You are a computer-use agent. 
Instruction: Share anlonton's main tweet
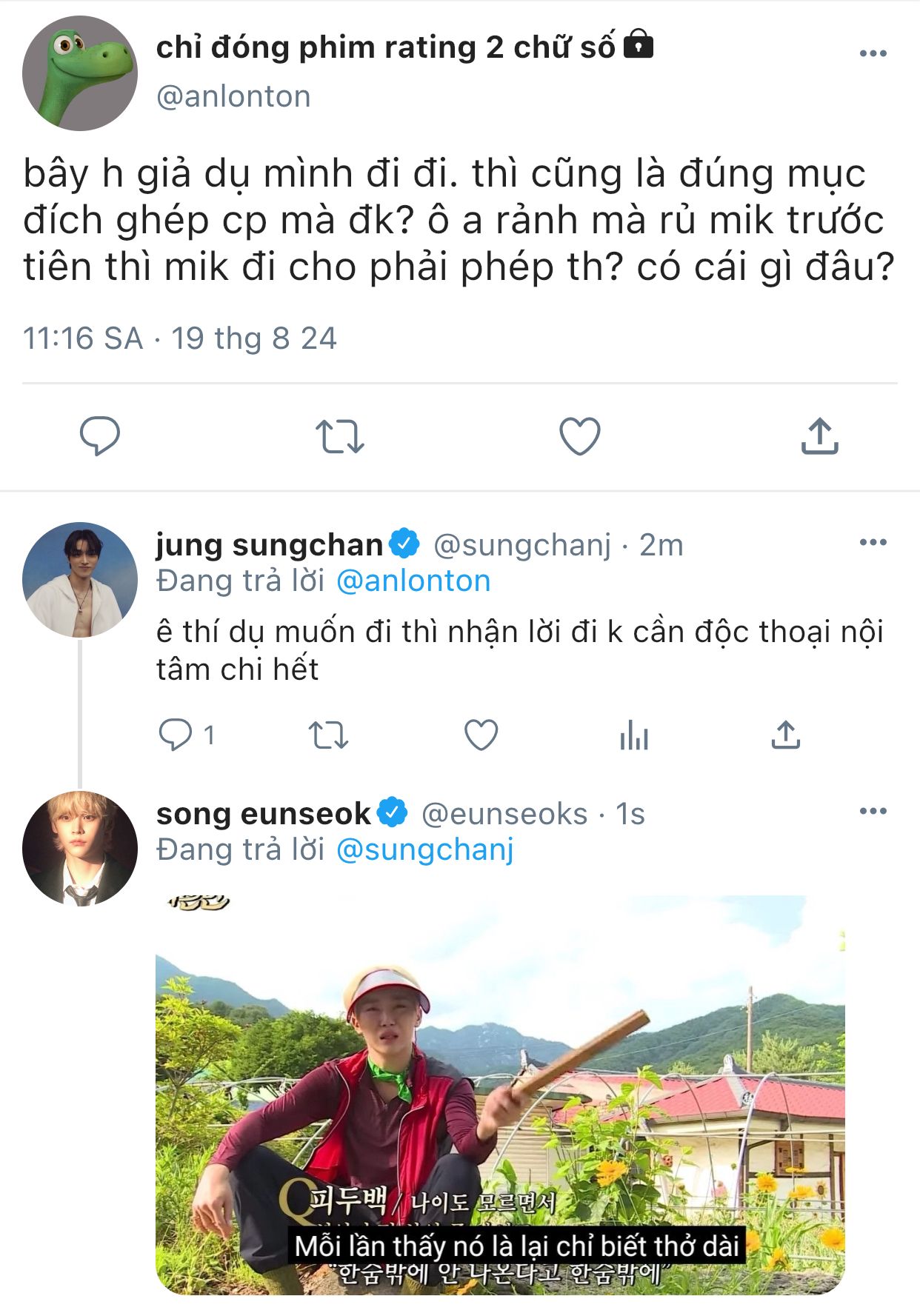[x=819, y=435]
